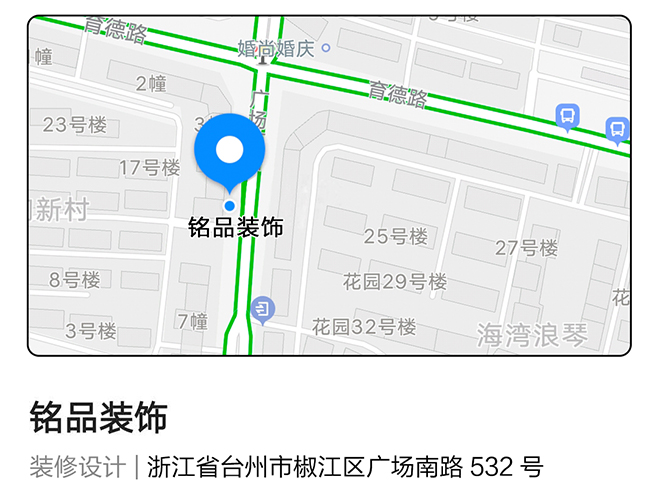Open the 铭品装饰 location map card
658x497 pixels.
330,186
